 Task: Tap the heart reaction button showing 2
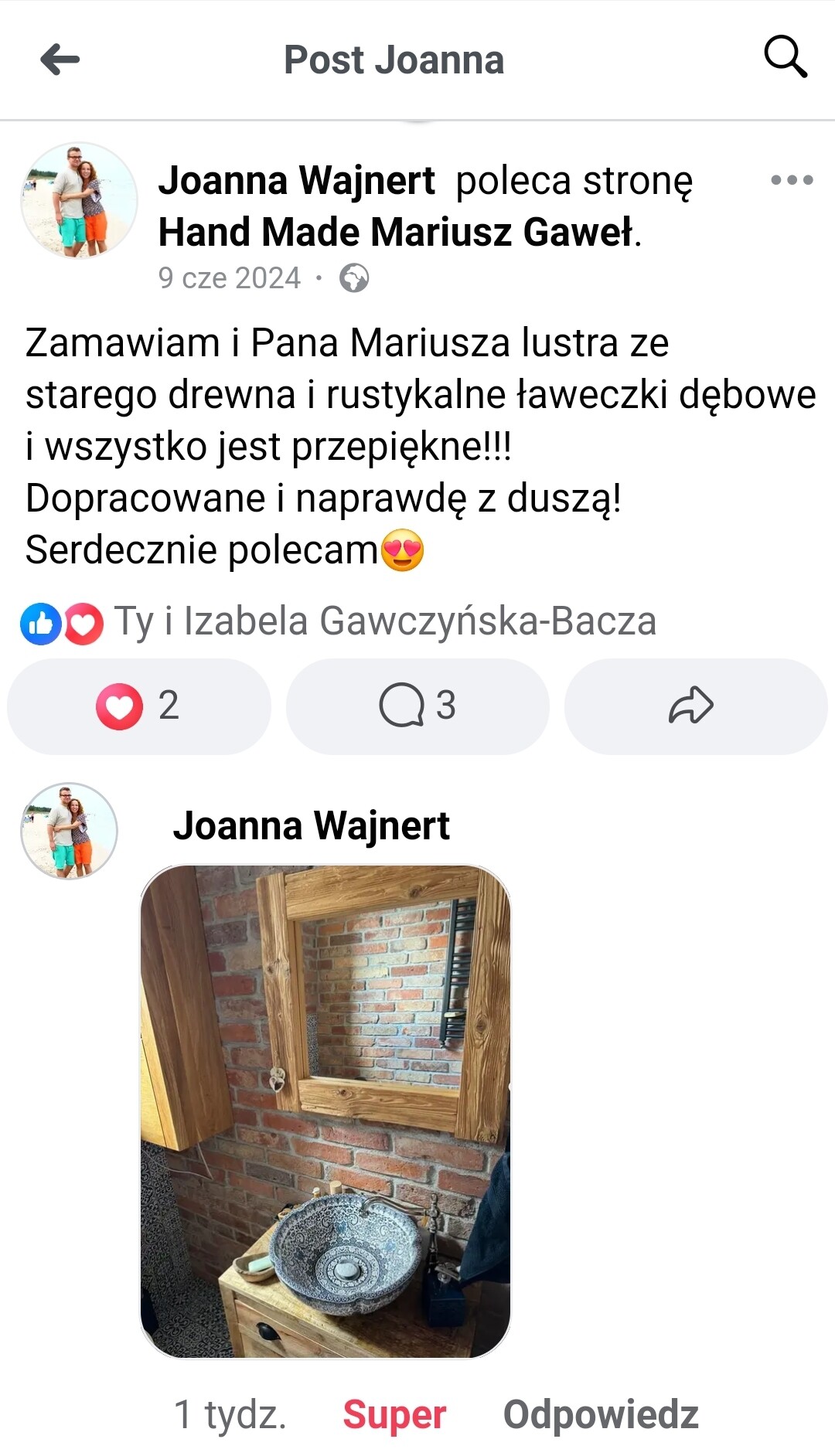point(139,706)
